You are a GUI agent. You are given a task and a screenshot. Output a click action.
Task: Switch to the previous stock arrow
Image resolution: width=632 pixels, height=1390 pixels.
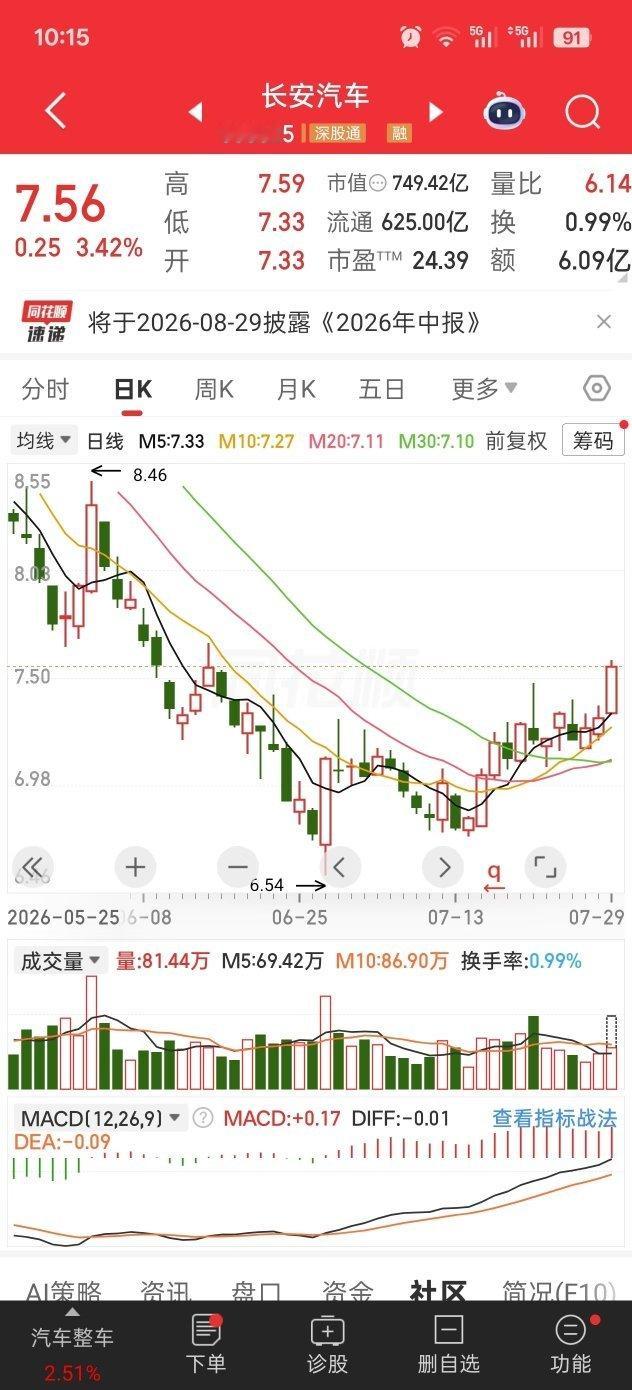[196, 111]
